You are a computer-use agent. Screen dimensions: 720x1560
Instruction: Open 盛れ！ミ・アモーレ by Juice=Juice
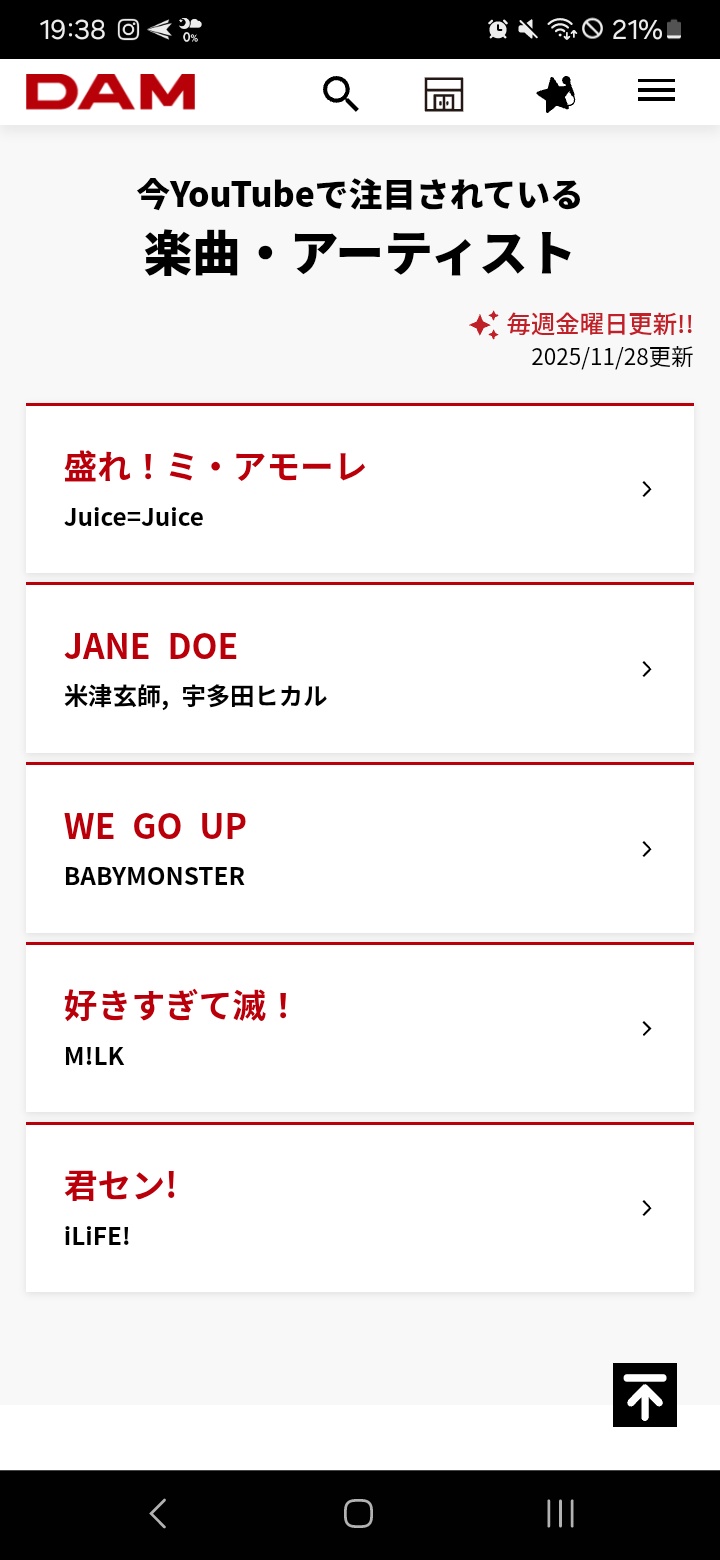[360, 489]
